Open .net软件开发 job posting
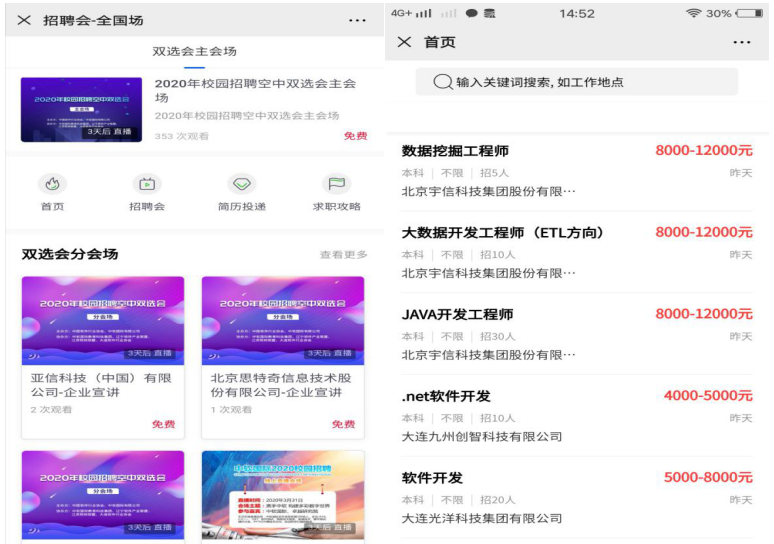The width and height of the screenshot is (774, 544). pos(576,415)
